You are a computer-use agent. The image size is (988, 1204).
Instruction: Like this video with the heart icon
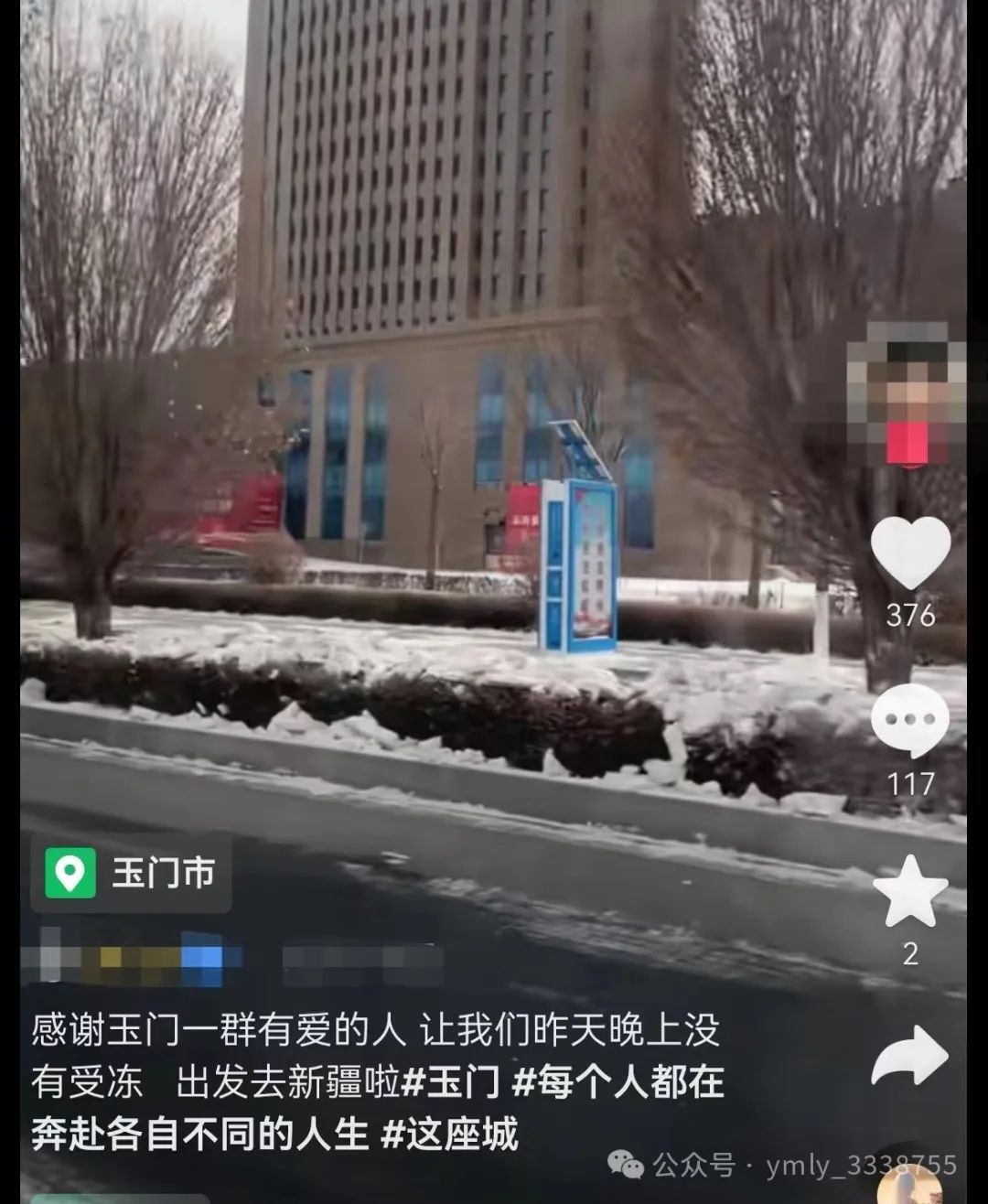click(x=909, y=554)
